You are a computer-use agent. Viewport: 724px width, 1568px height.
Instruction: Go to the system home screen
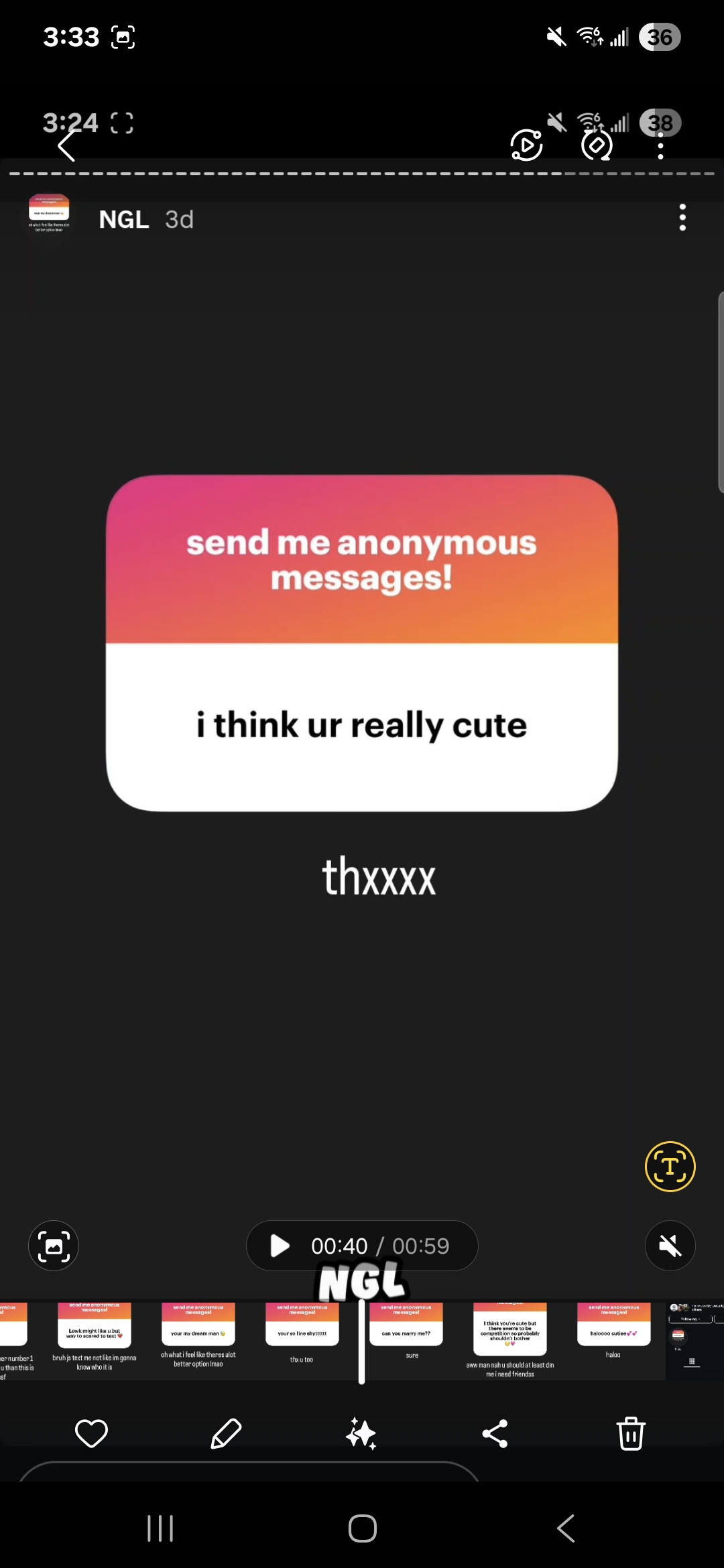click(x=363, y=1528)
